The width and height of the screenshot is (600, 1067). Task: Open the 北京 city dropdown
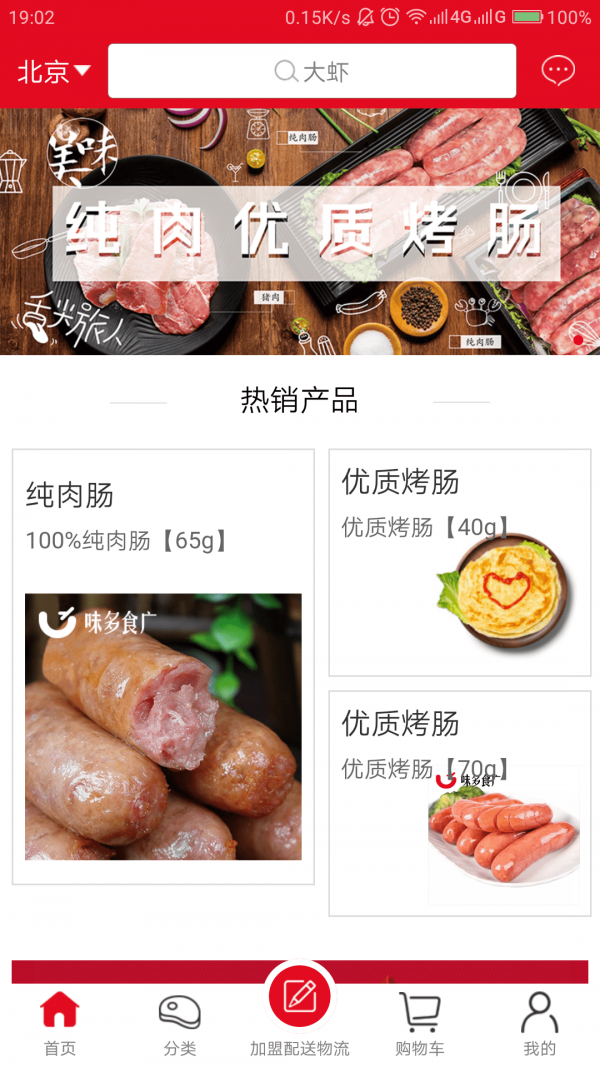(x=54, y=72)
